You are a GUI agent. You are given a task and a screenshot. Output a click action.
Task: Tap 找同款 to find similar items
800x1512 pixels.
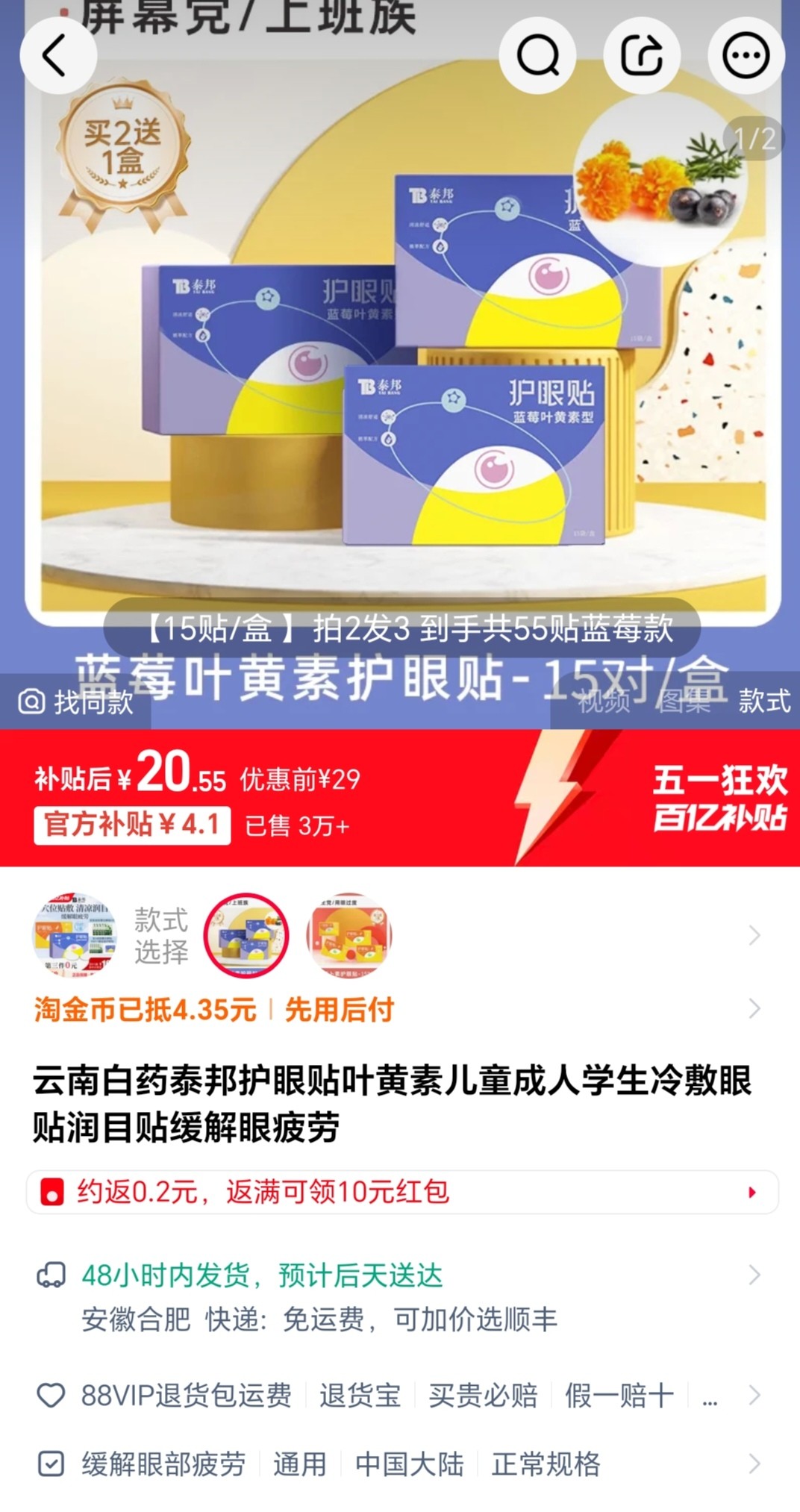tap(76, 702)
